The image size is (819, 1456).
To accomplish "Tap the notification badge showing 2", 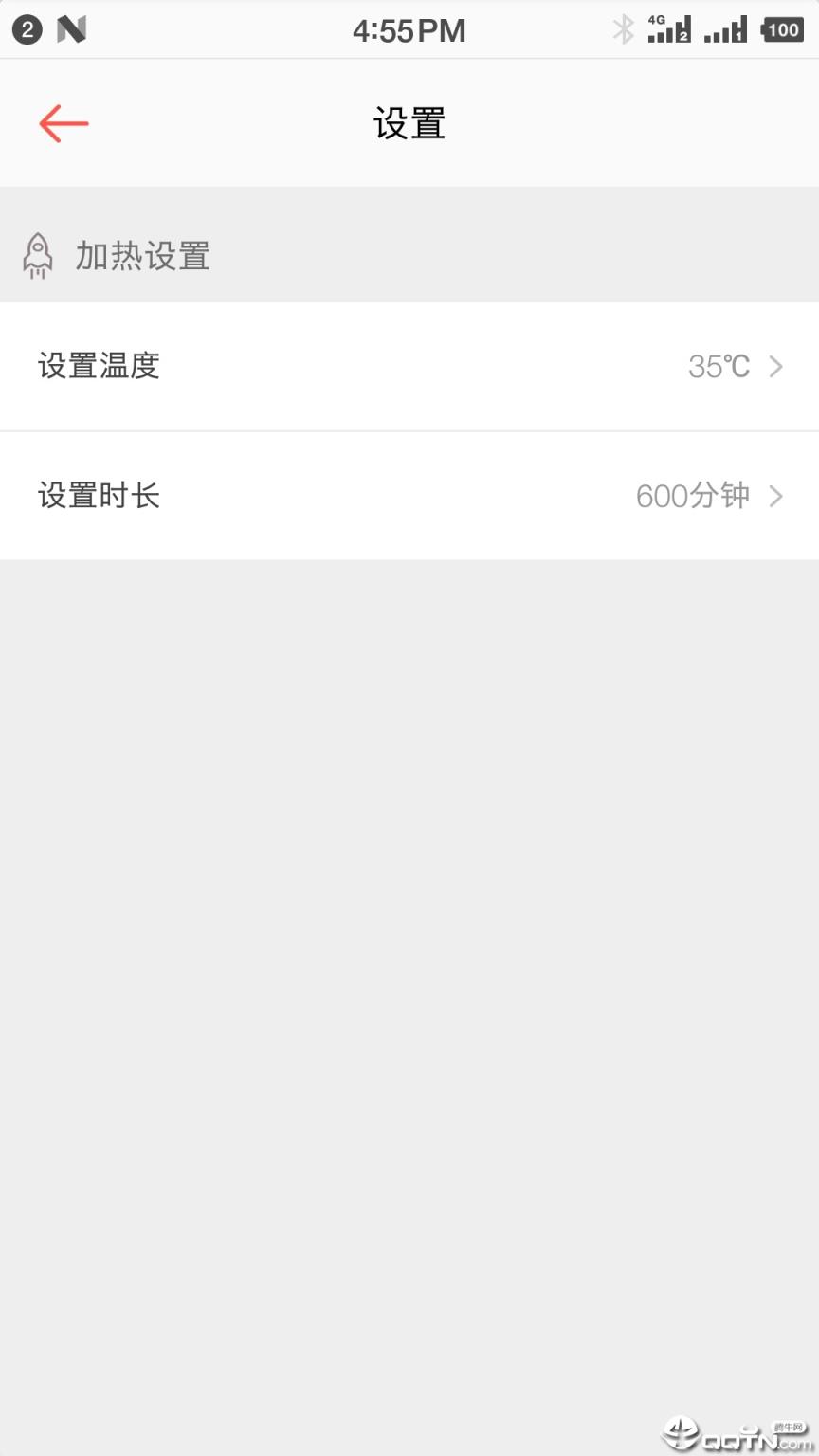I will coord(27,29).
